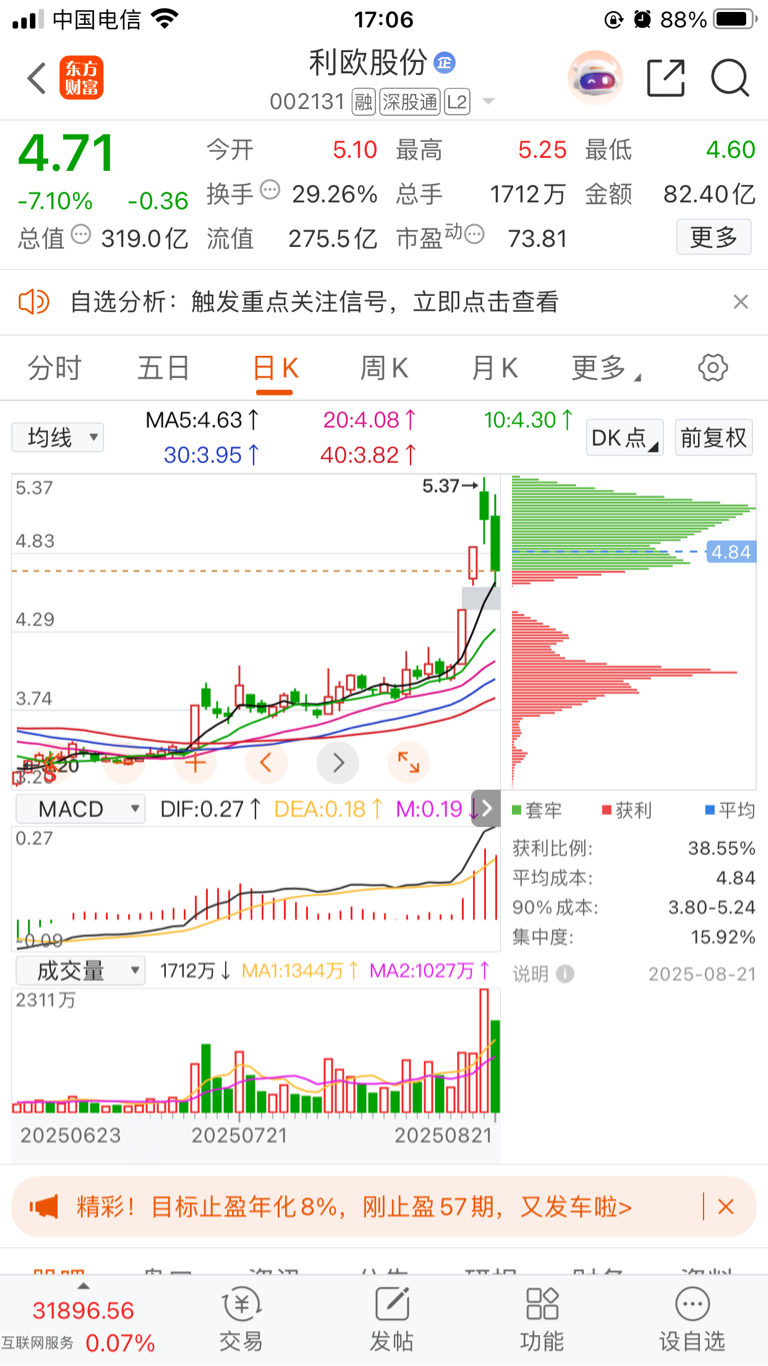Tap 更多 button for more quote data
This screenshot has height=1366, width=768.
(x=714, y=237)
